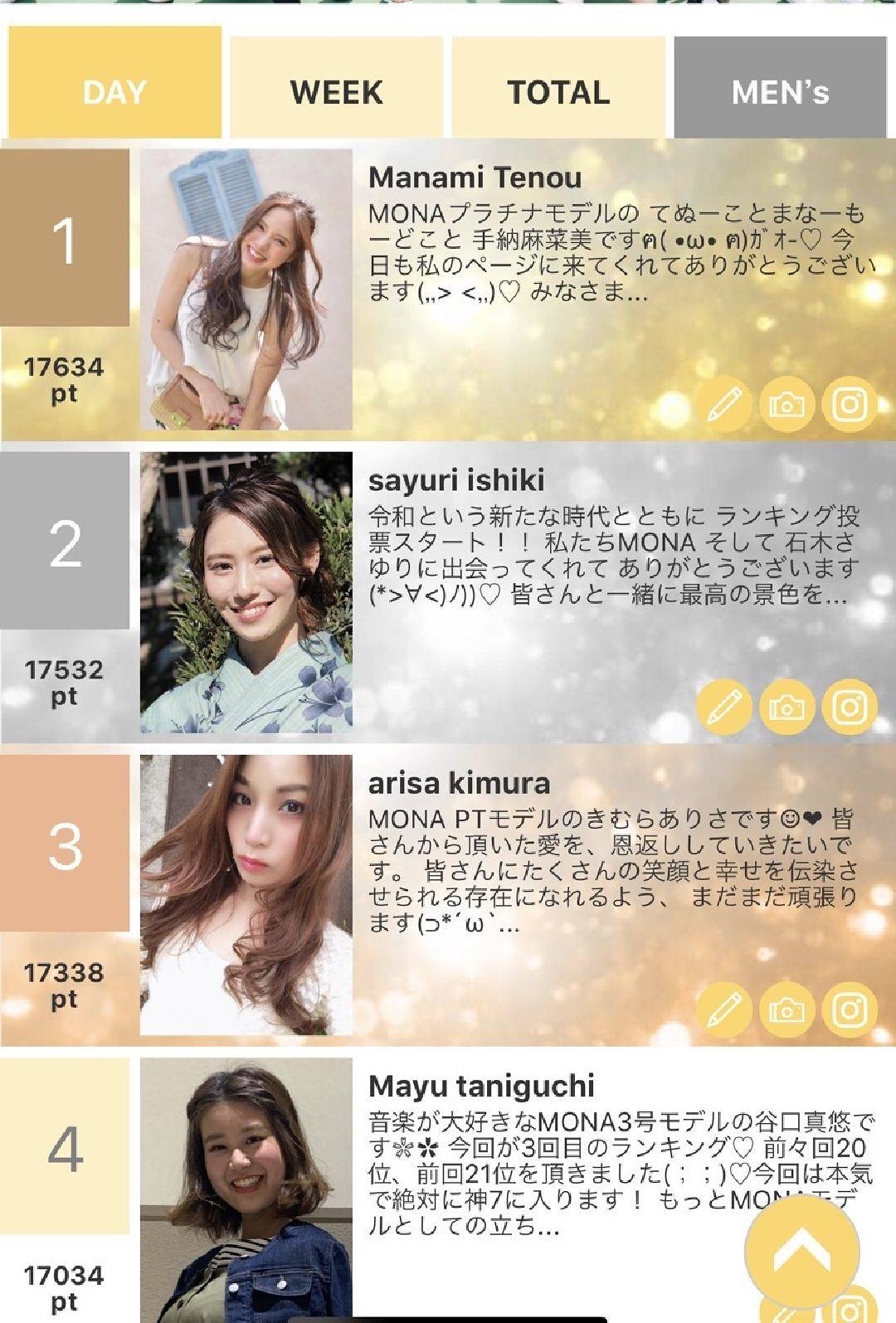Tap the pencil icon on Manami Tenou's card
The width and height of the screenshot is (896, 1323).
[x=724, y=405]
